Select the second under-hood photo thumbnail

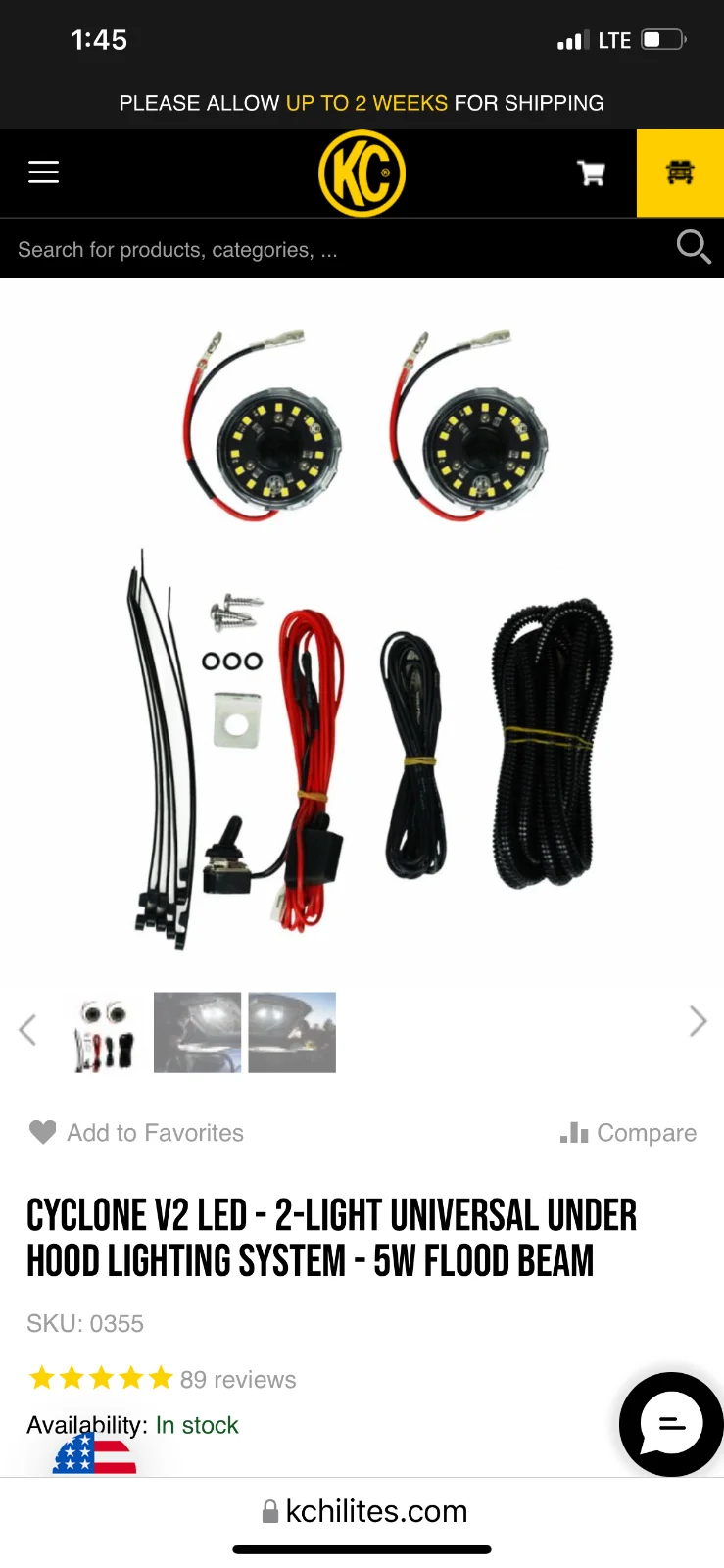pyautogui.click(x=197, y=1033)
